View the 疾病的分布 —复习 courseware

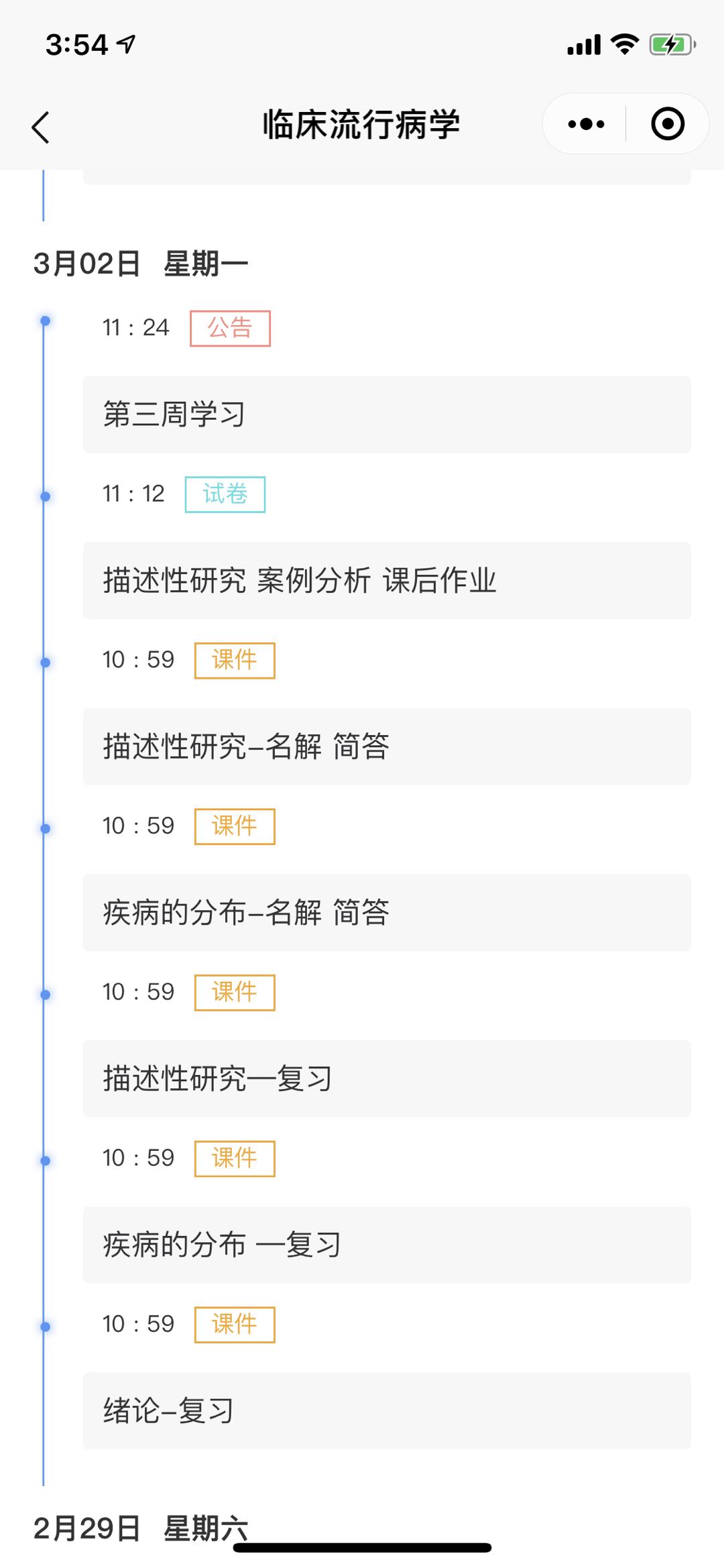[x=387, y=1245]
